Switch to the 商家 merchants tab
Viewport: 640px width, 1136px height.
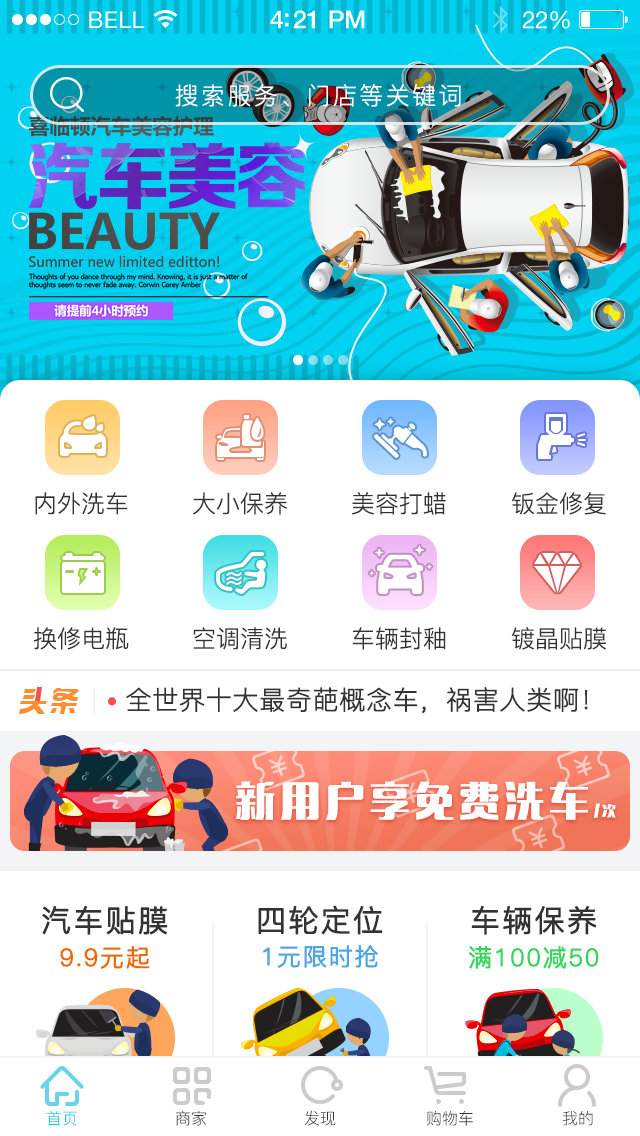click(x=191, y=1096)
